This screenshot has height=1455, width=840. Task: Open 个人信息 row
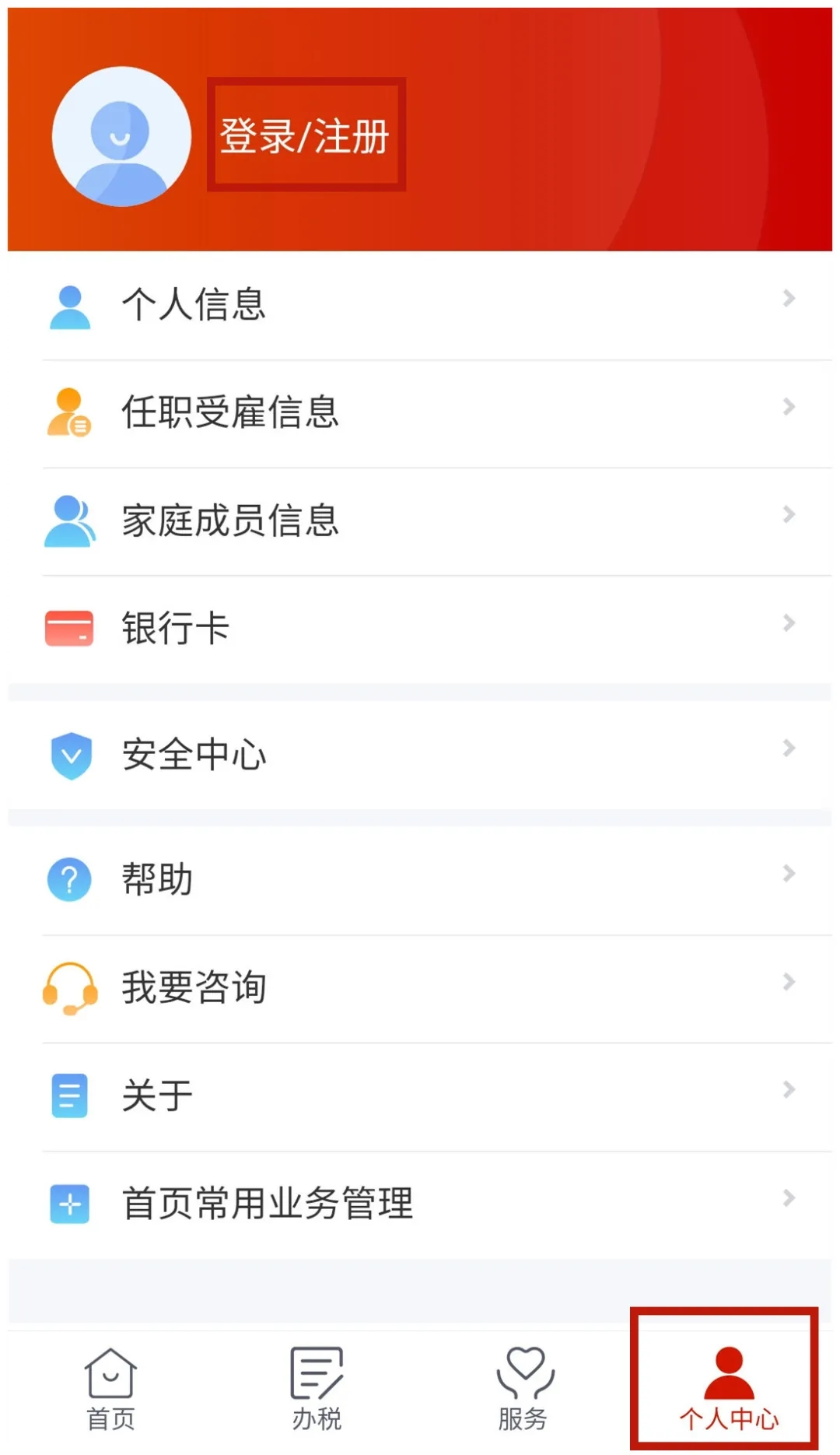[420, 304]
